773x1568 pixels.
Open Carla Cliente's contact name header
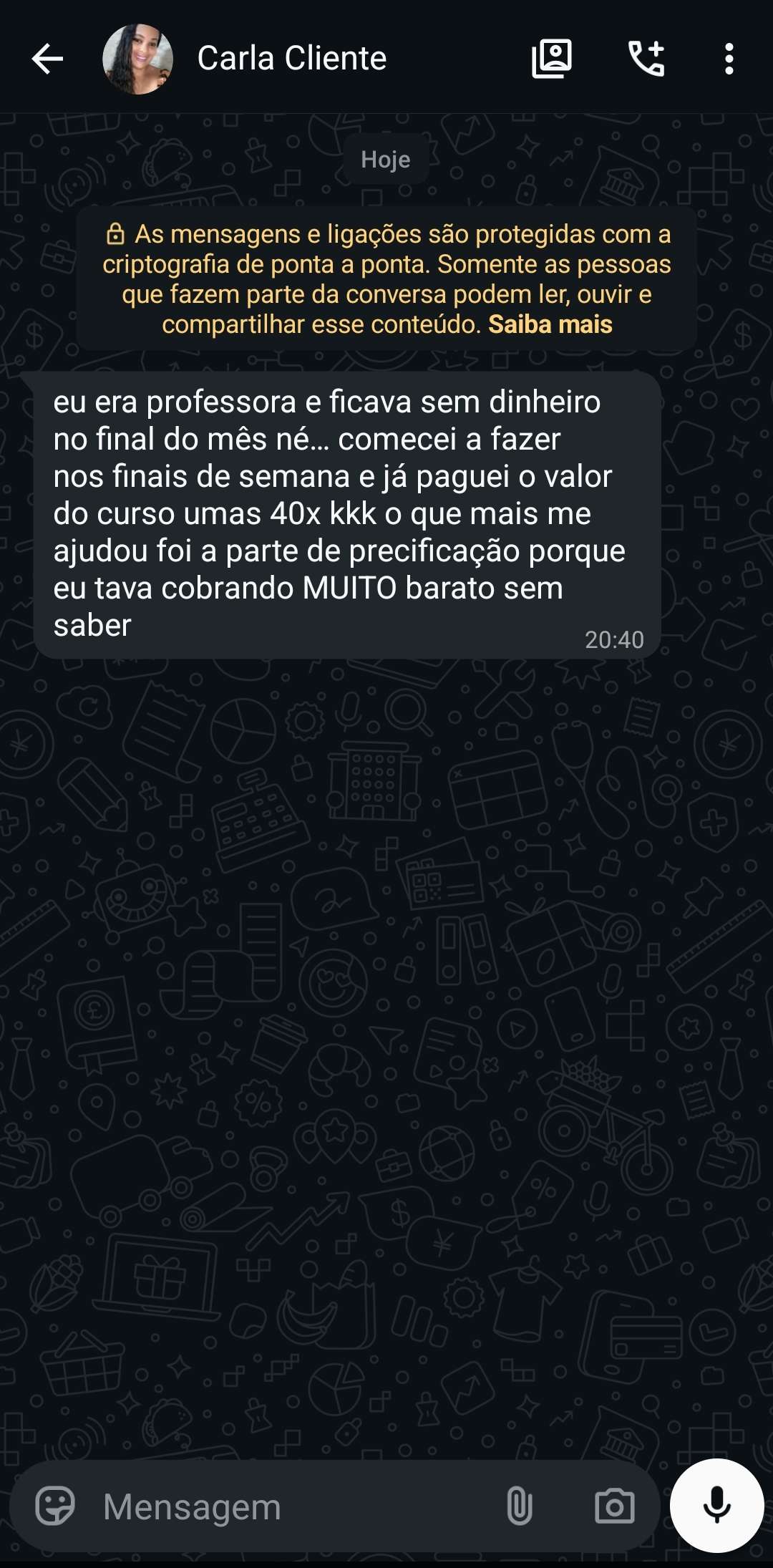pyautogui.click(x=292, y=59)
